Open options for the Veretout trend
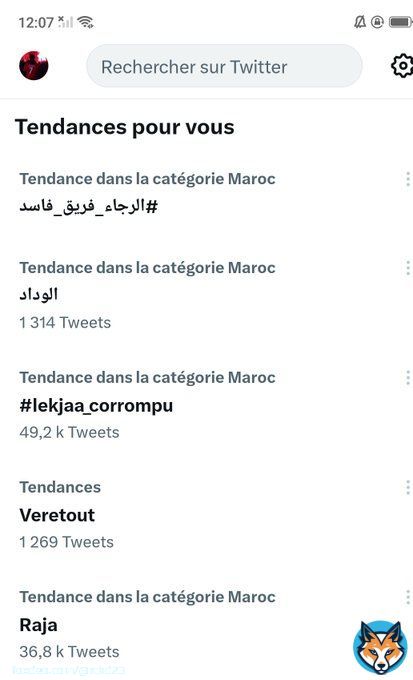 tap(408, 487)
